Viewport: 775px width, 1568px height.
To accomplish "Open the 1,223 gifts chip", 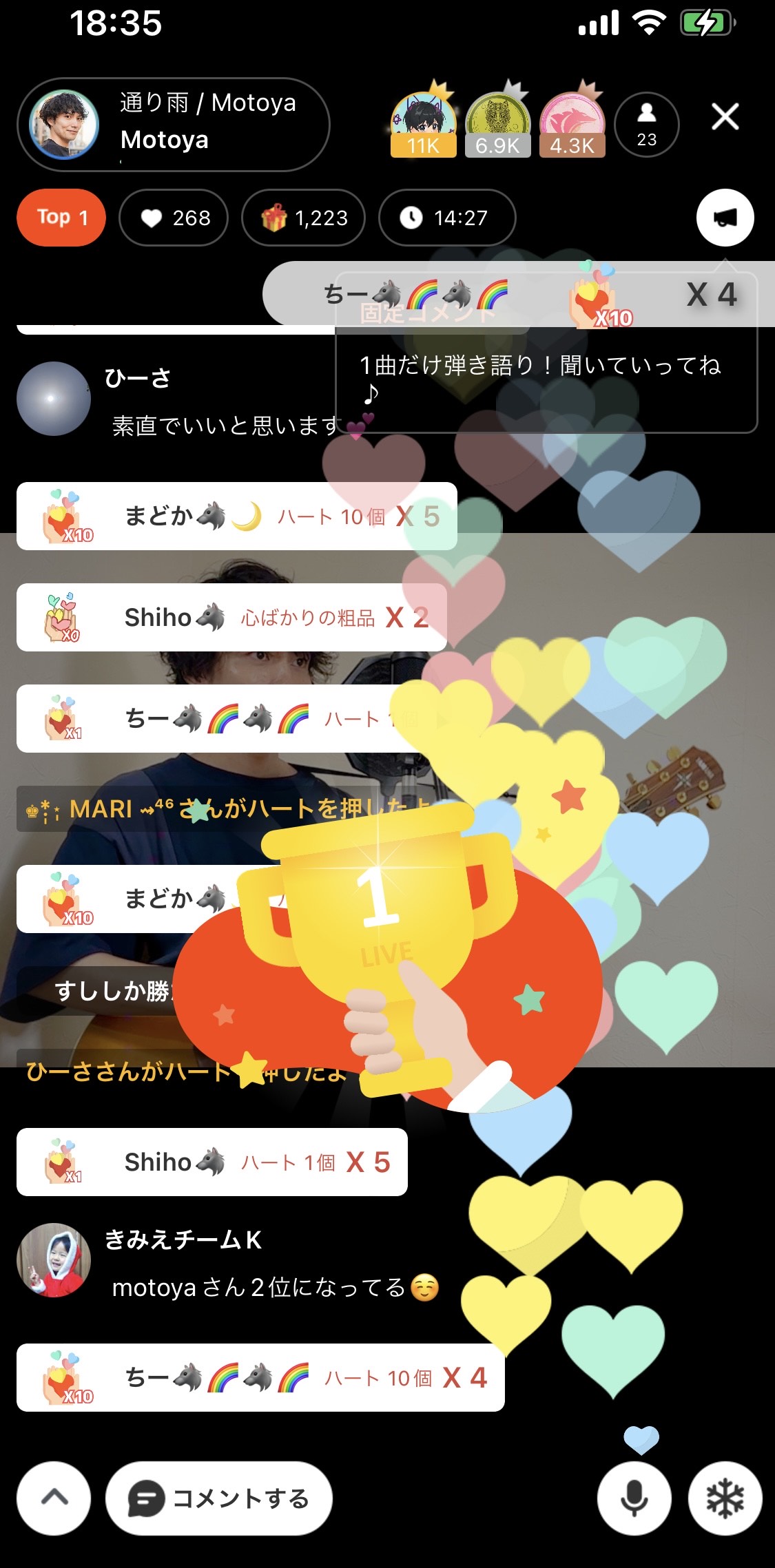I will (x=303, y=218).
